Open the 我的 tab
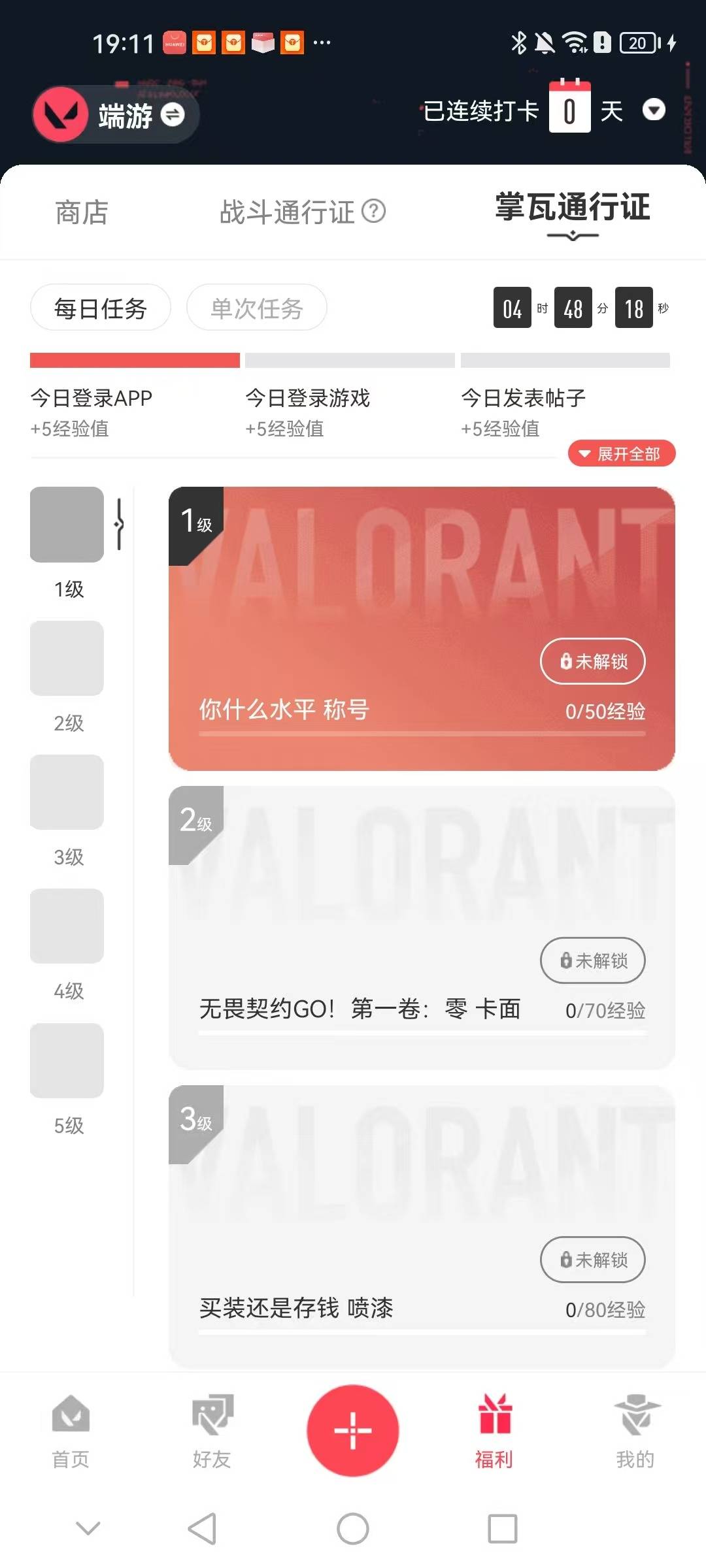706x1568 pixels. tap(635, 1432)
